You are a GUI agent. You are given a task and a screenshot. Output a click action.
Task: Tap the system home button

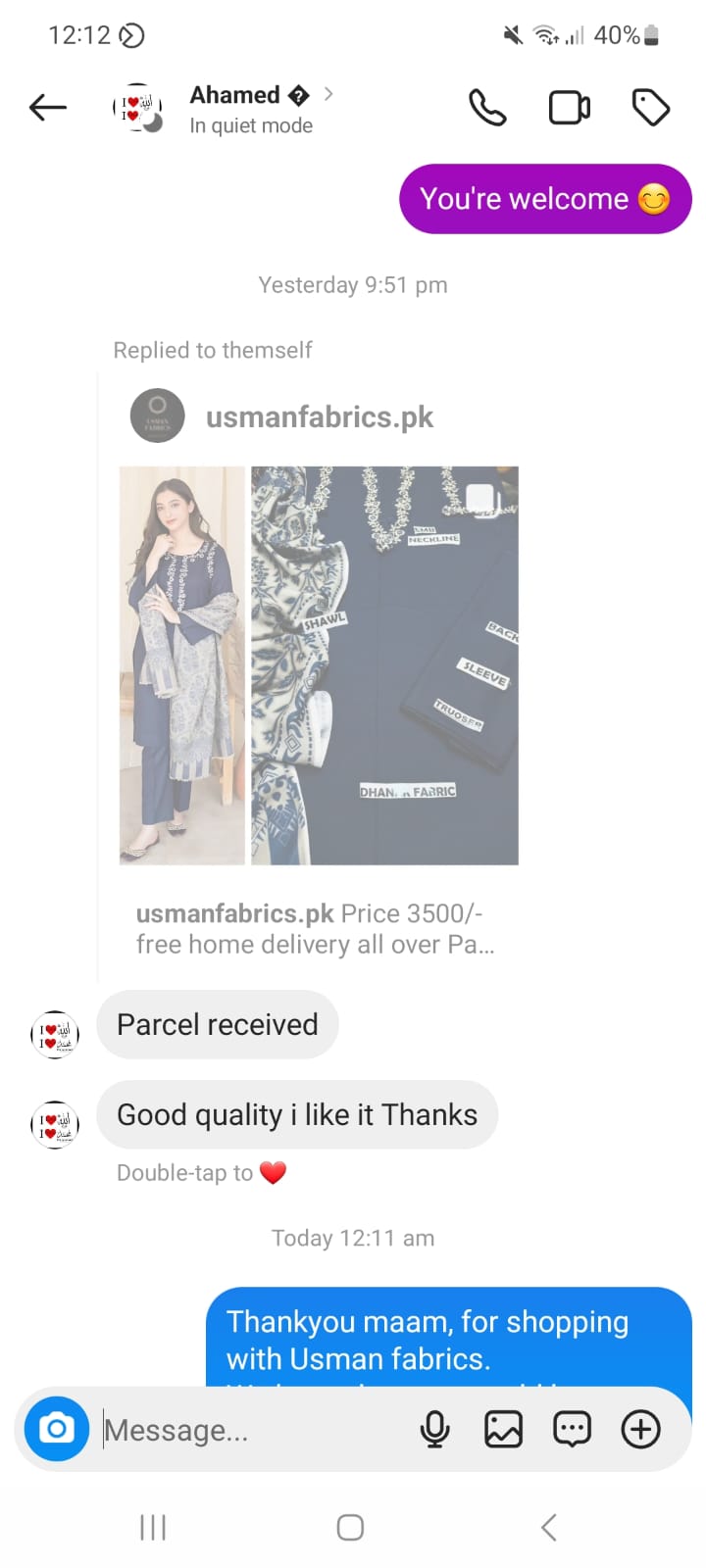pyautogui.click(x=350, y=1527)
